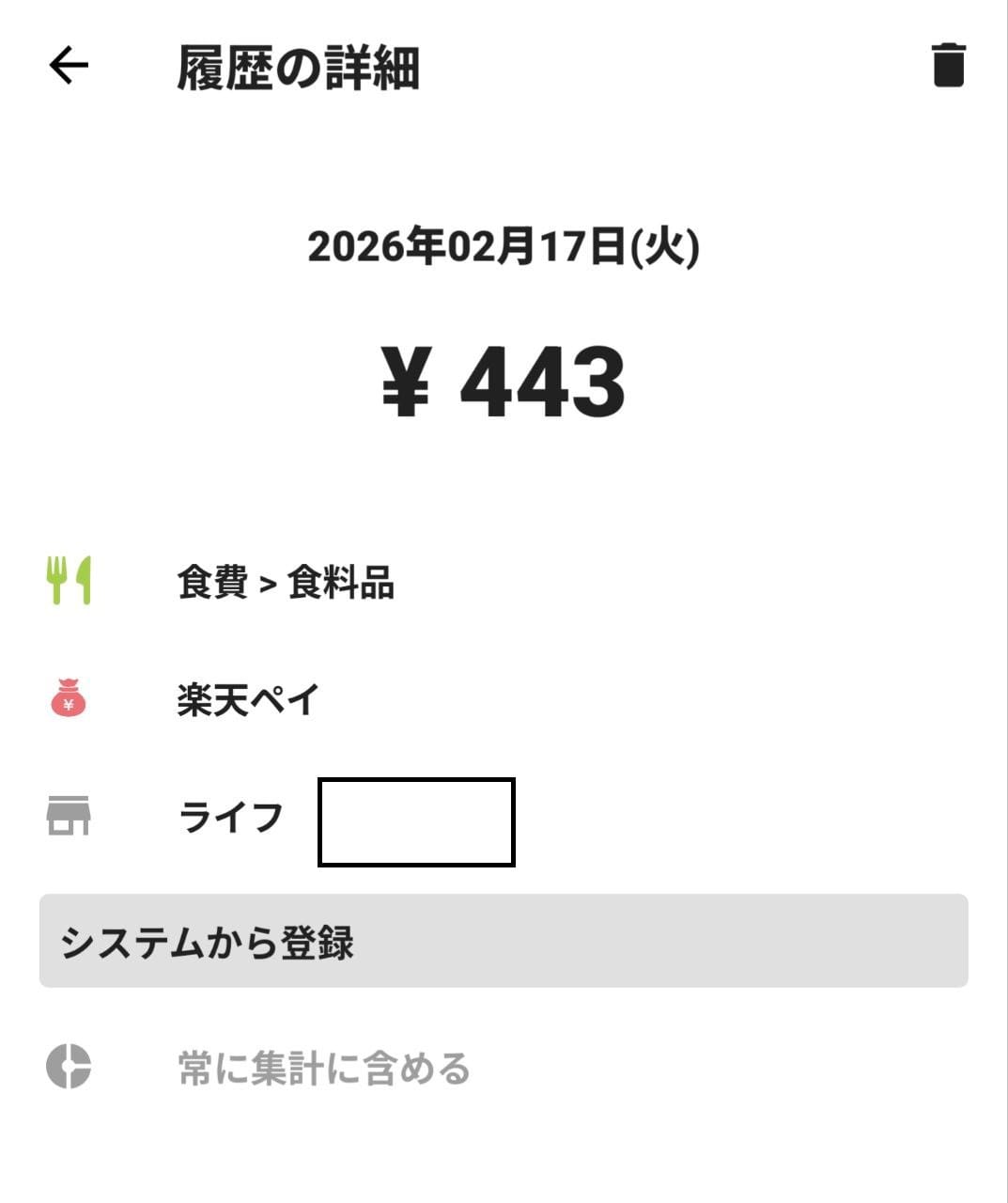Image resolution: width=1008 pixels, height=1203 pixels.
Task: Edit the ¥ 443 amount
Action: (x=504, y=382)
